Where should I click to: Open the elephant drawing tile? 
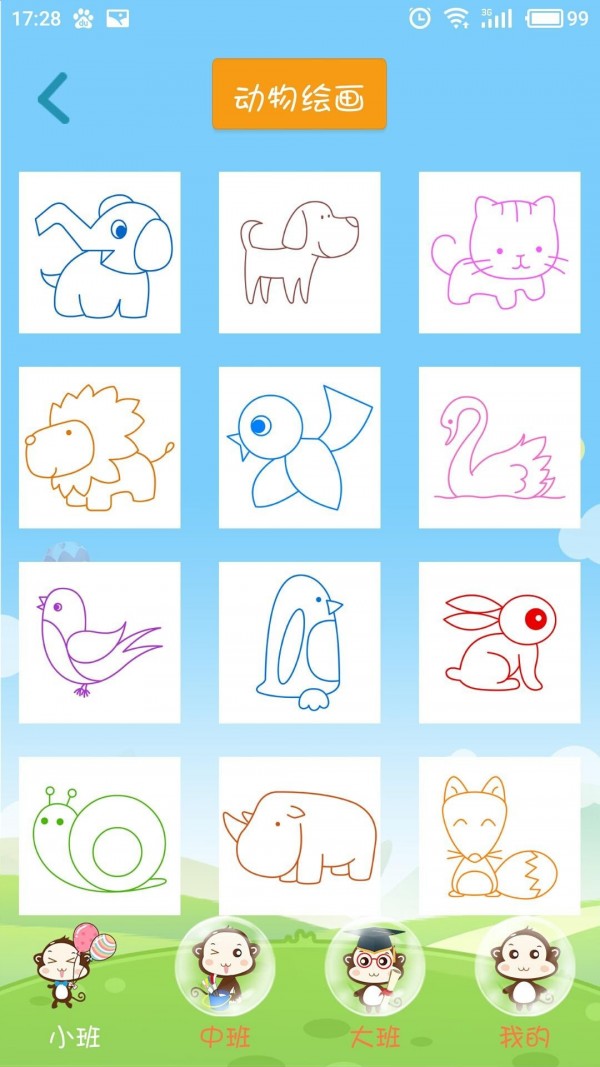point(100,252)
